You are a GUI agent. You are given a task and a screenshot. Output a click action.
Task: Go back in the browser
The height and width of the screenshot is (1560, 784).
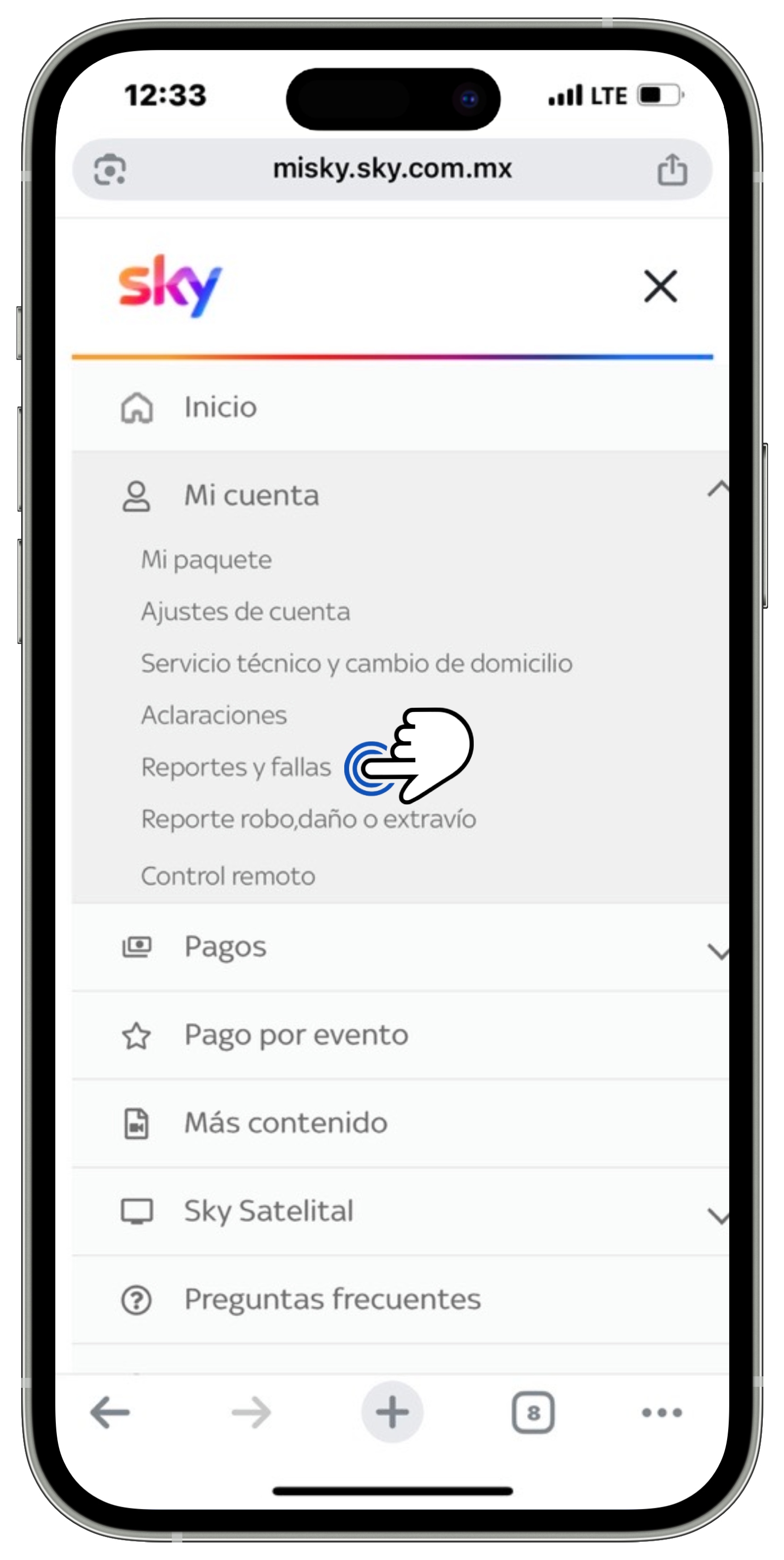point(110,1412)
